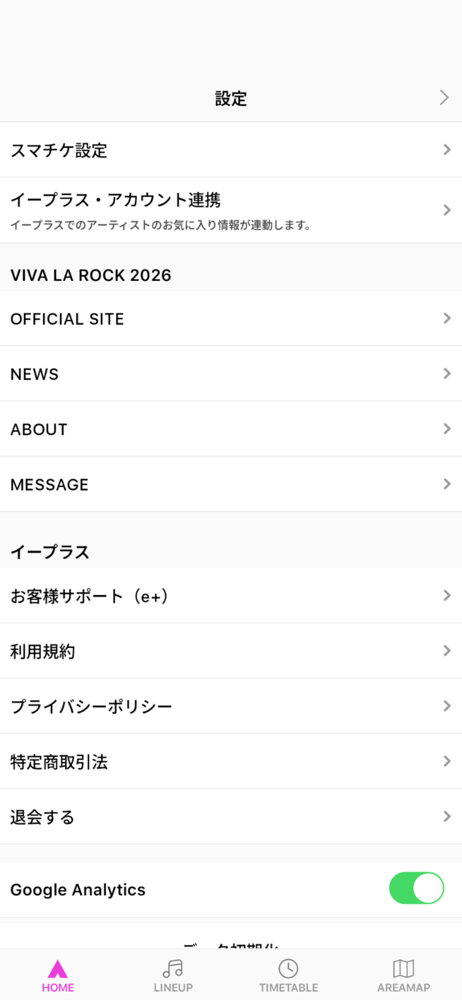Open 特定商取引法 page

tap(231, 761)
